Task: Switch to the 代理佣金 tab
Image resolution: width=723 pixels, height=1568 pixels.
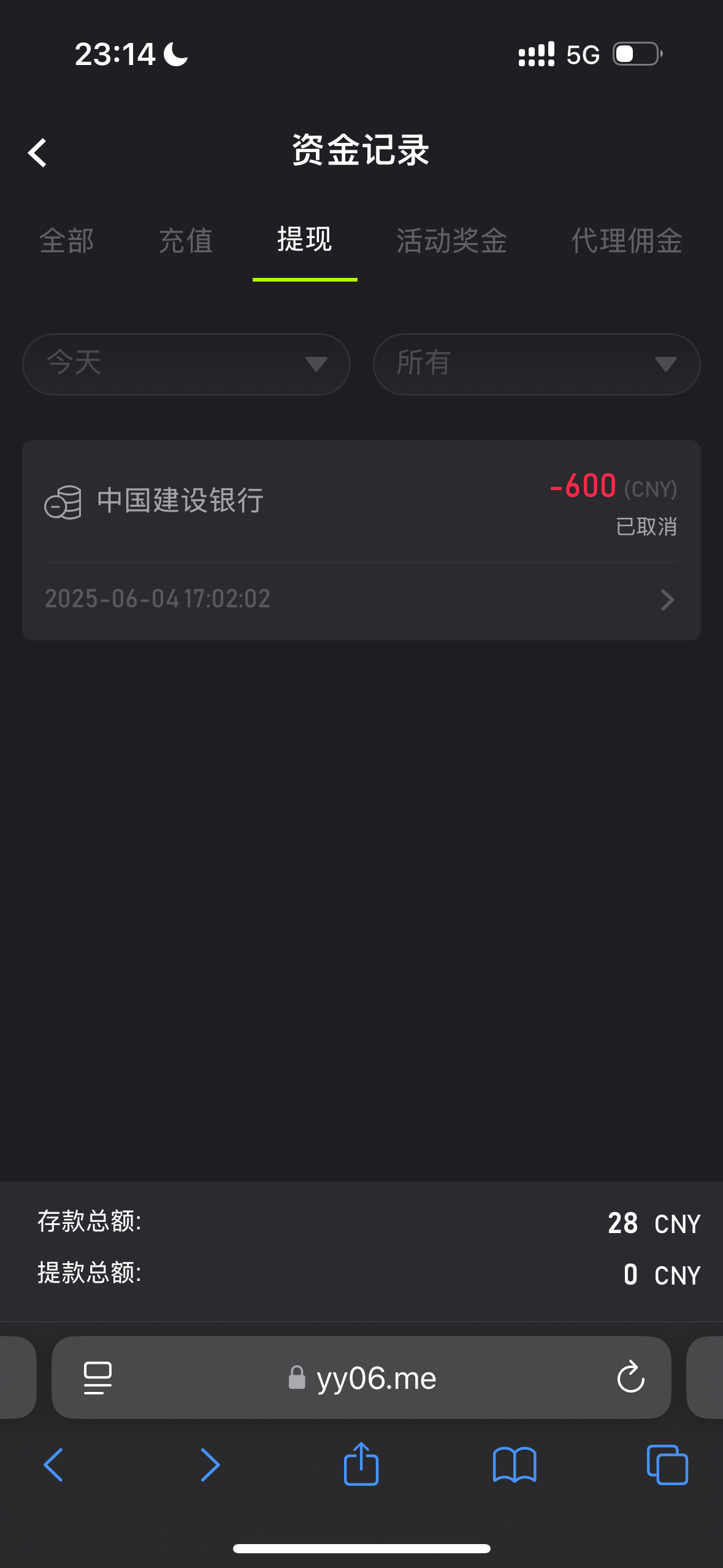Action: click(x=627, y=240)
